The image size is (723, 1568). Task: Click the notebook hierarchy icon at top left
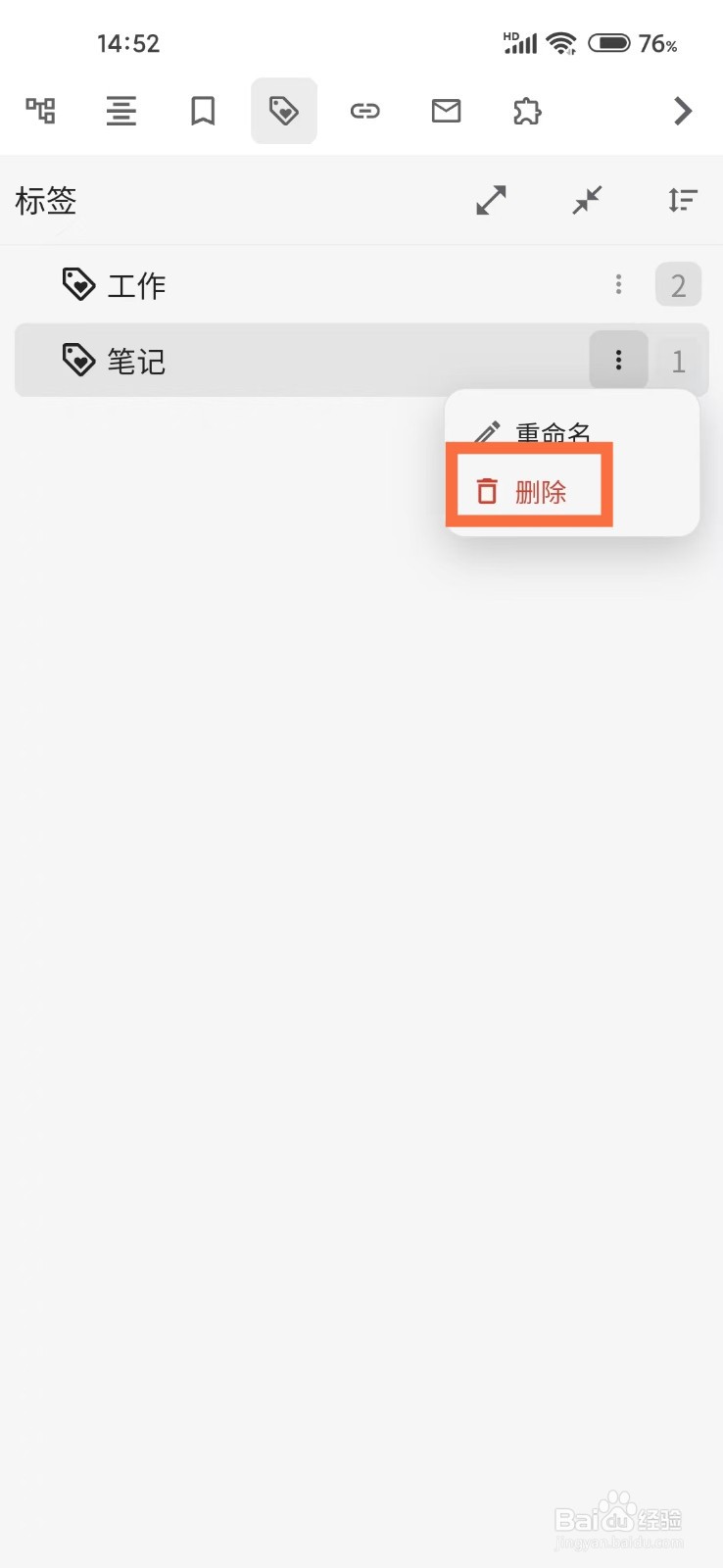[x=40, y=111]
